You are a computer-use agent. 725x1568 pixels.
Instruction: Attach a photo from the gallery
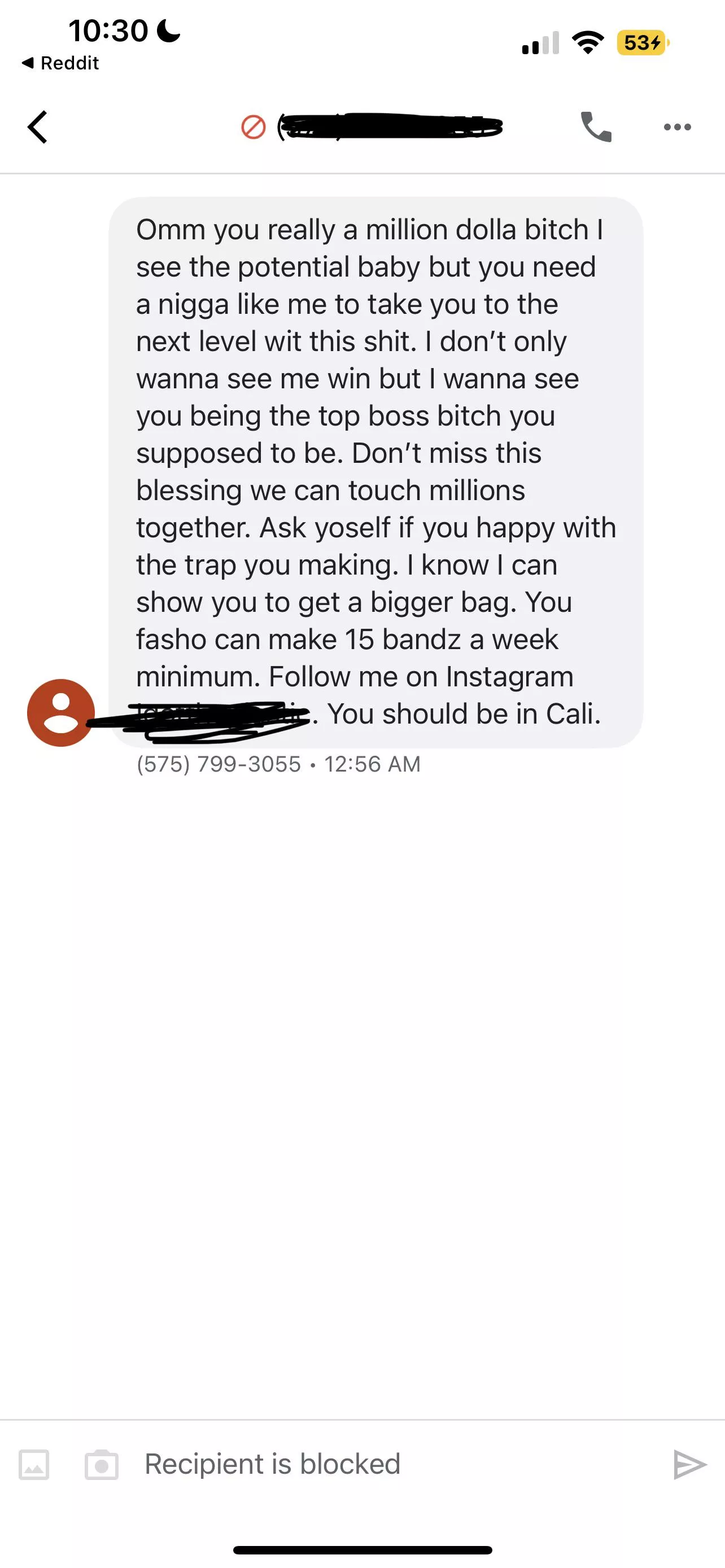pyautogui.click(x=34, y=1465)
